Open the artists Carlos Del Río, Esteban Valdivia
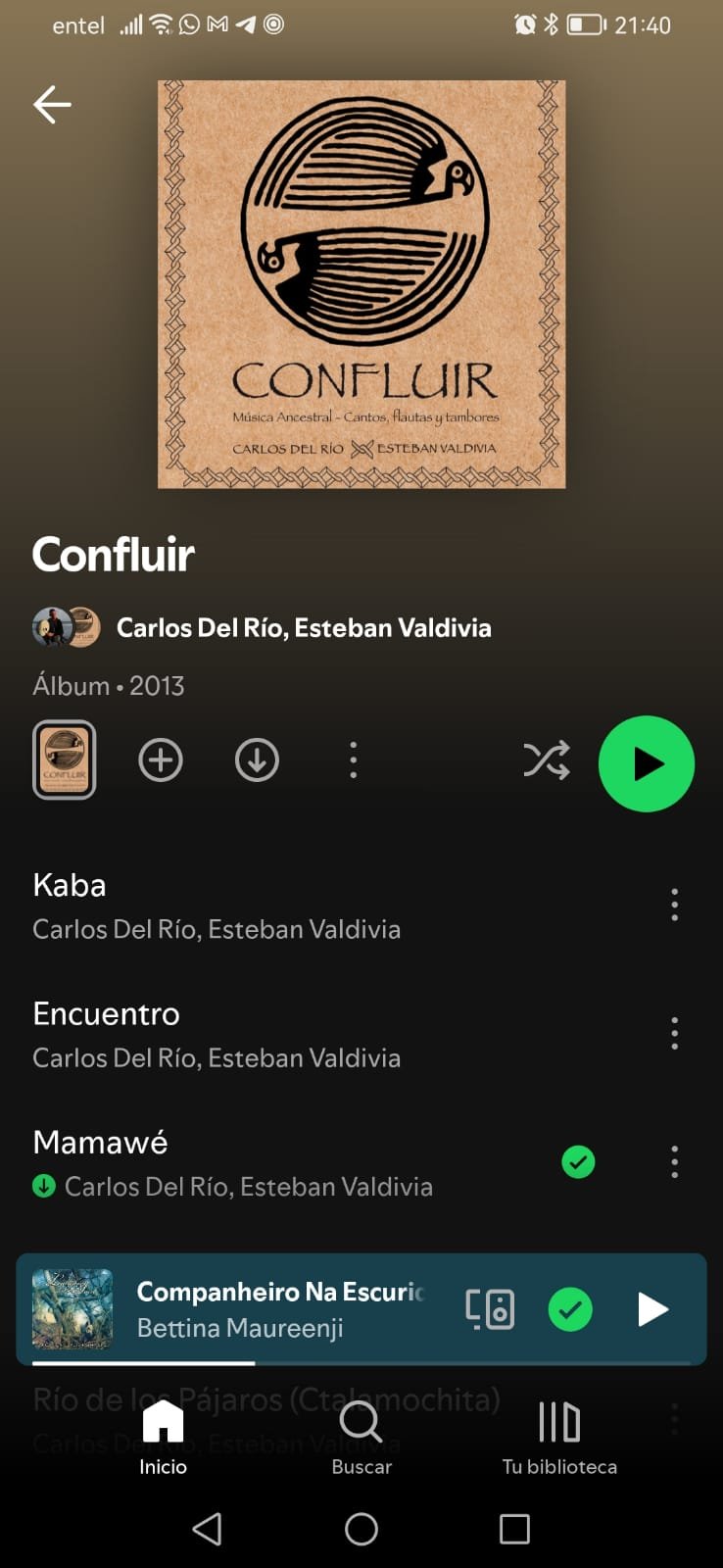 click(303, 627)
